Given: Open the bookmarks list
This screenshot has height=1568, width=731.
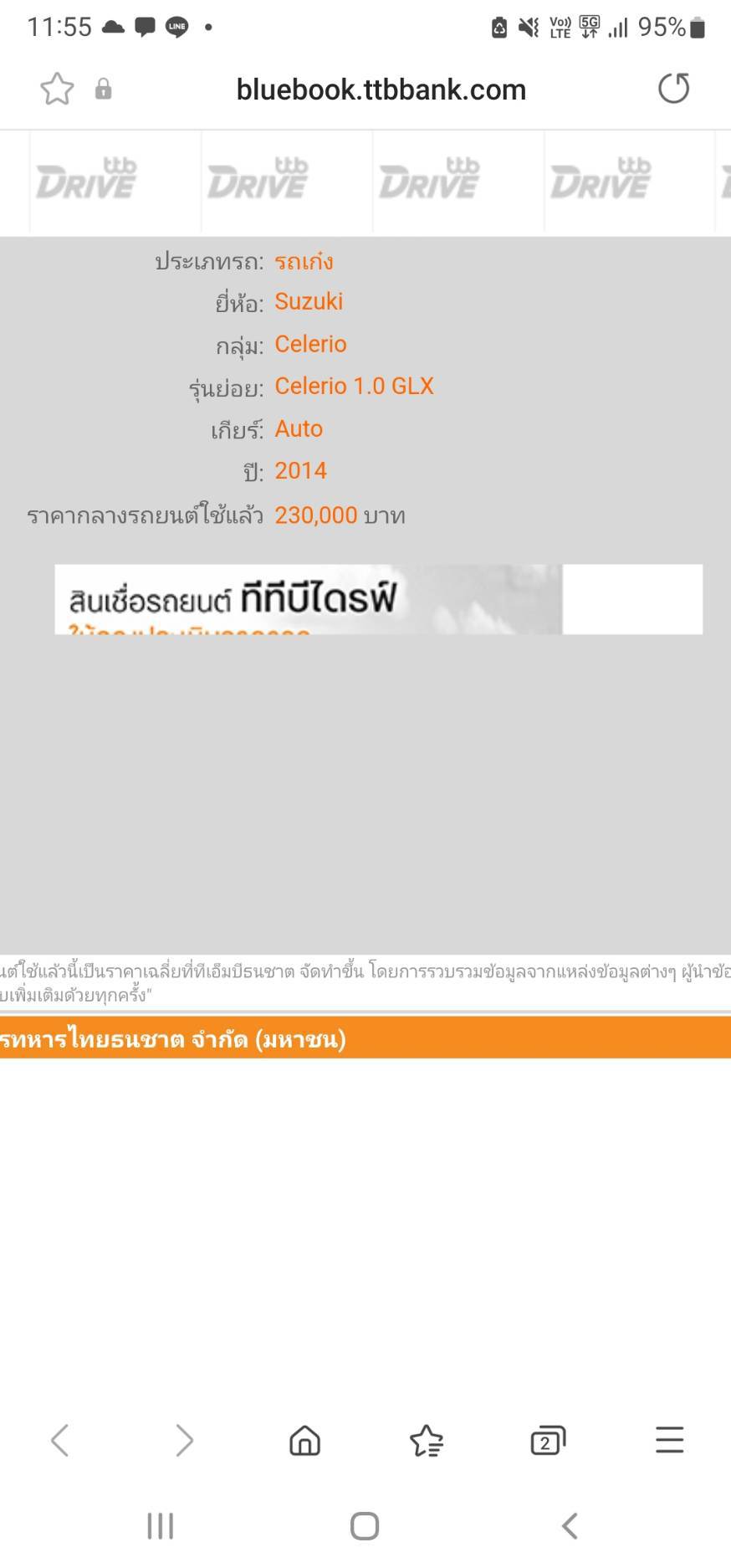Looking at the screenshot, I should 427,1440.
